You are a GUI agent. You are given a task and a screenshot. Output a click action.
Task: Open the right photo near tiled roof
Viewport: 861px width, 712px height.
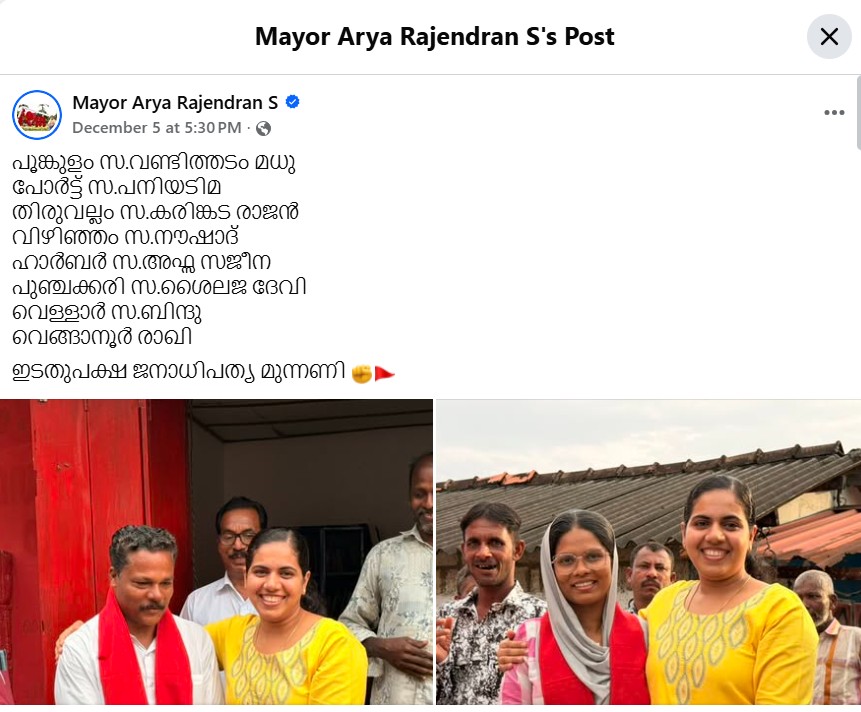click(648, 551)
